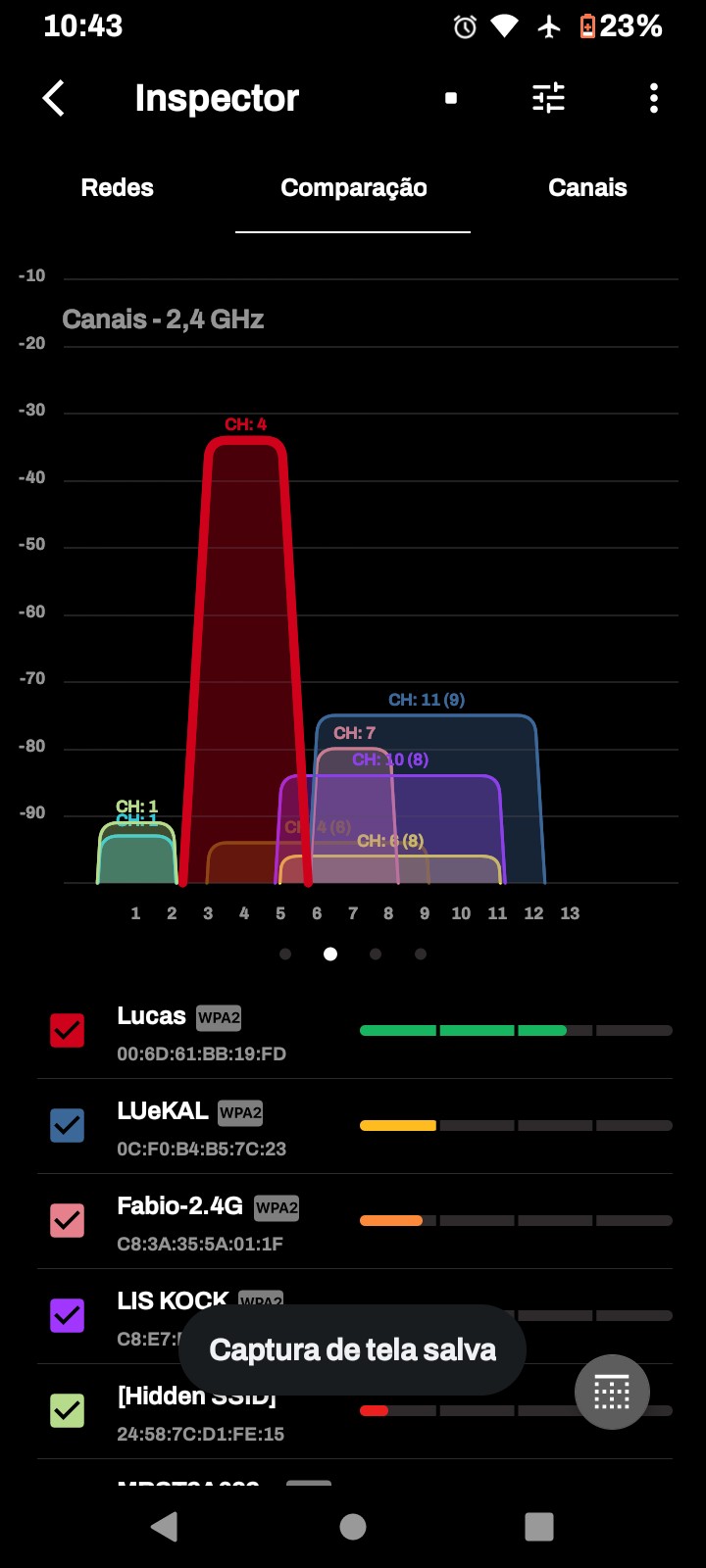
Task: Go back from the Inspector screen
Action: click(54, 99)
